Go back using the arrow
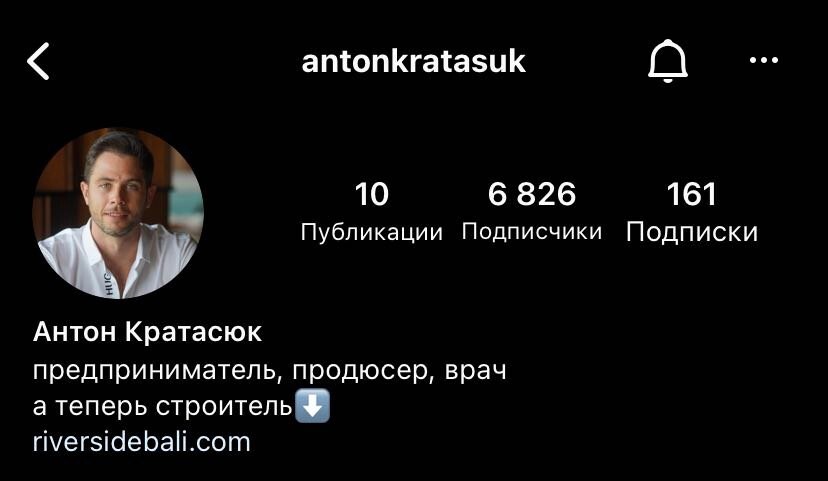This screenshot has width=828, height=481. pyautogui.click(x=38, y=62)
